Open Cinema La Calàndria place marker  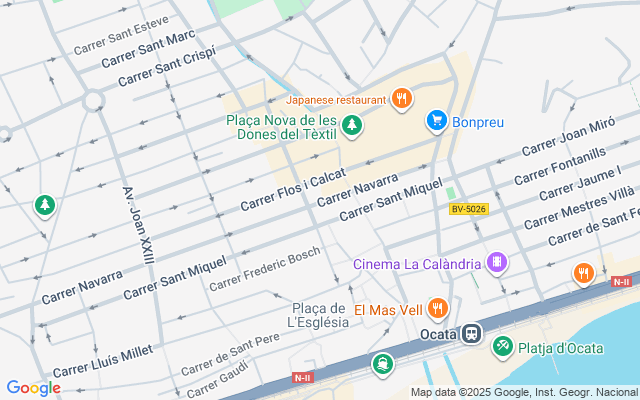point(497,264)
